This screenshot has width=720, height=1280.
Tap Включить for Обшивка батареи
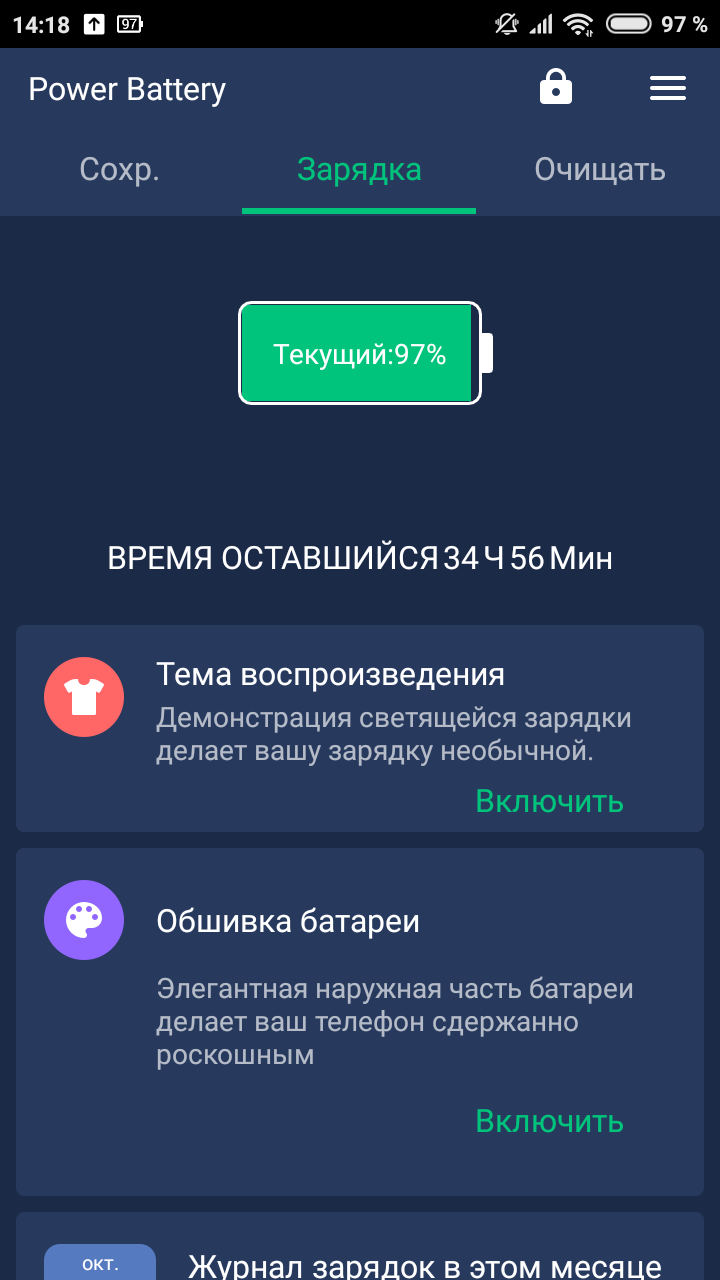550,1121
